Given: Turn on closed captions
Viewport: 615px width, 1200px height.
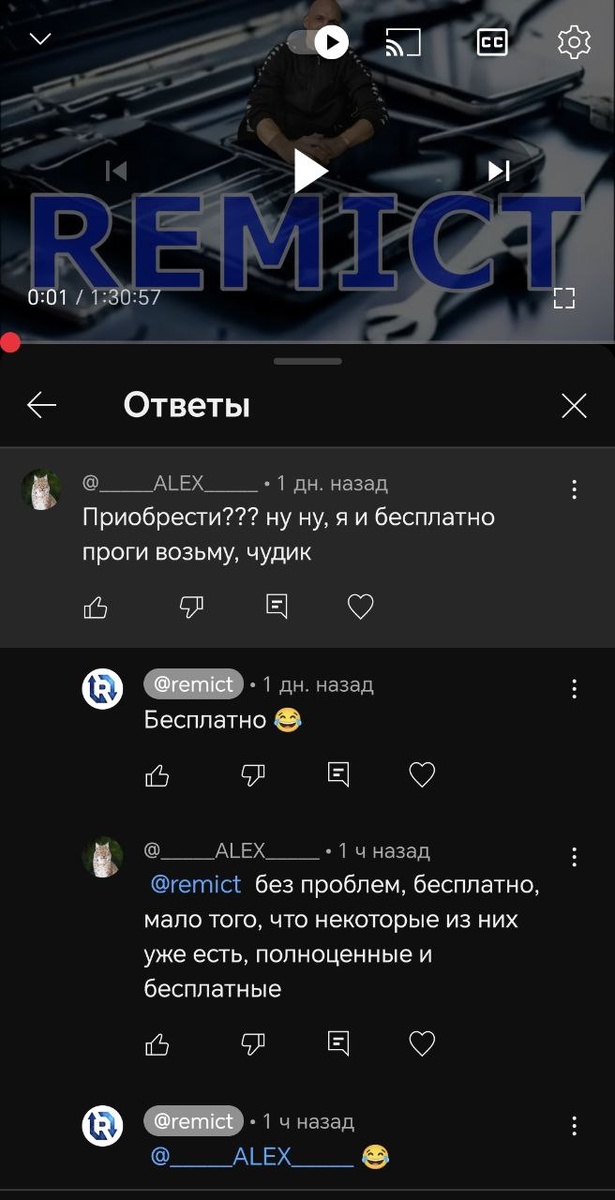Looking at the screenshot, I should [x=491, y=42].
